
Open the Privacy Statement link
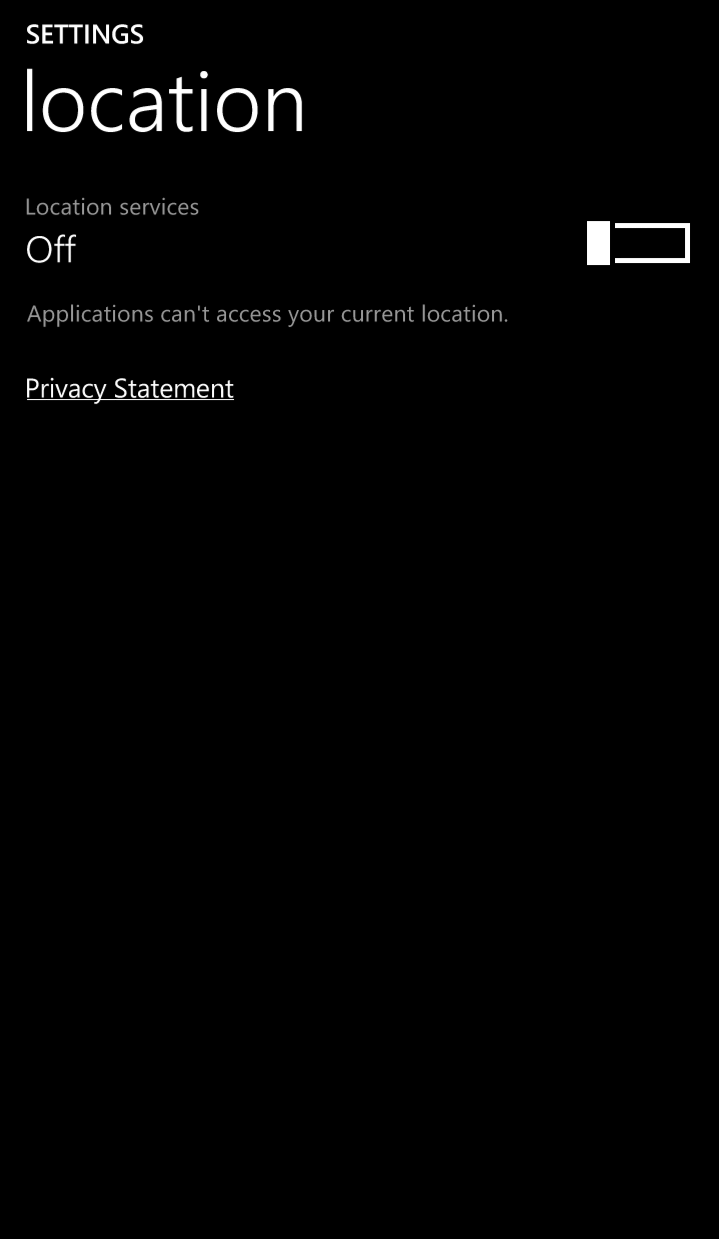pyautogui.click(x=130, y=389)
